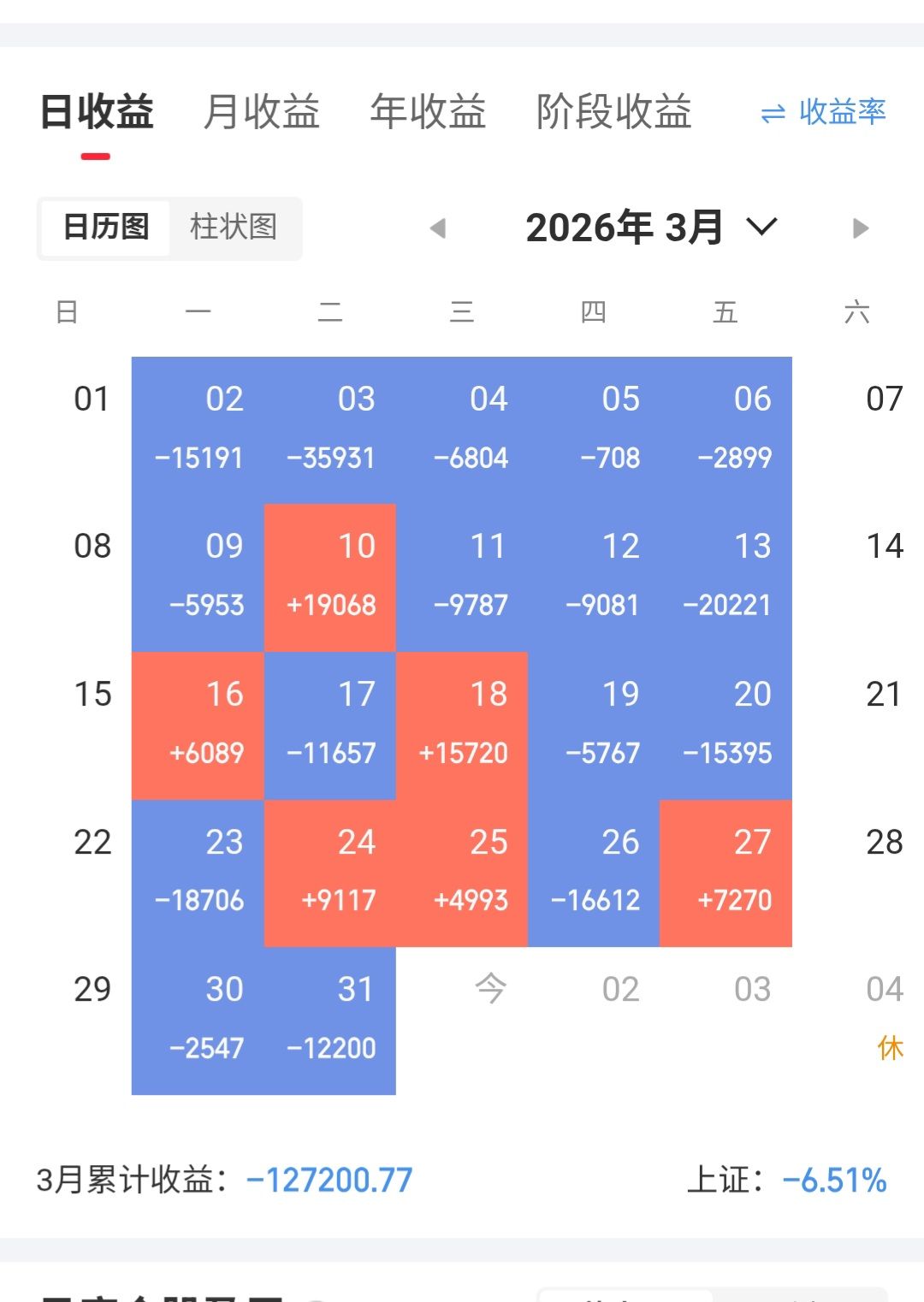
Task: Switch to the 年收益 tab
Action: (x=427, y=112)
